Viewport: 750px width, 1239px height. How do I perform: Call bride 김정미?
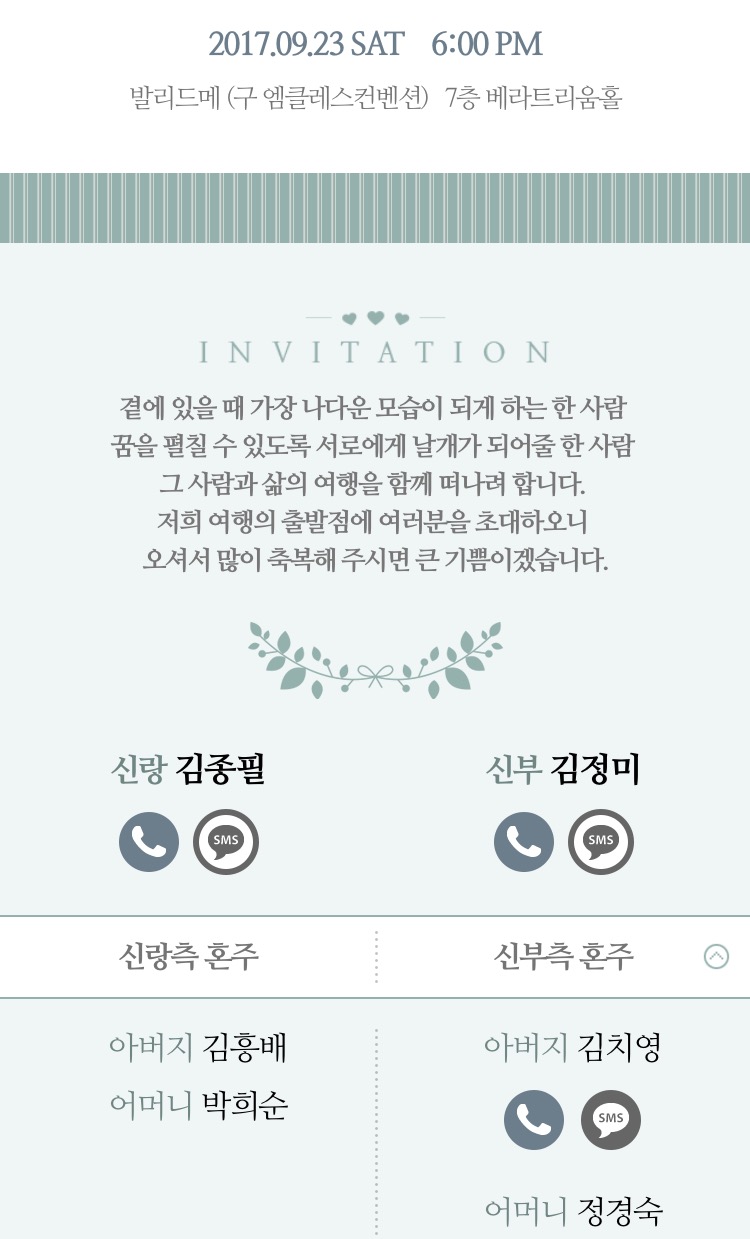524,842
